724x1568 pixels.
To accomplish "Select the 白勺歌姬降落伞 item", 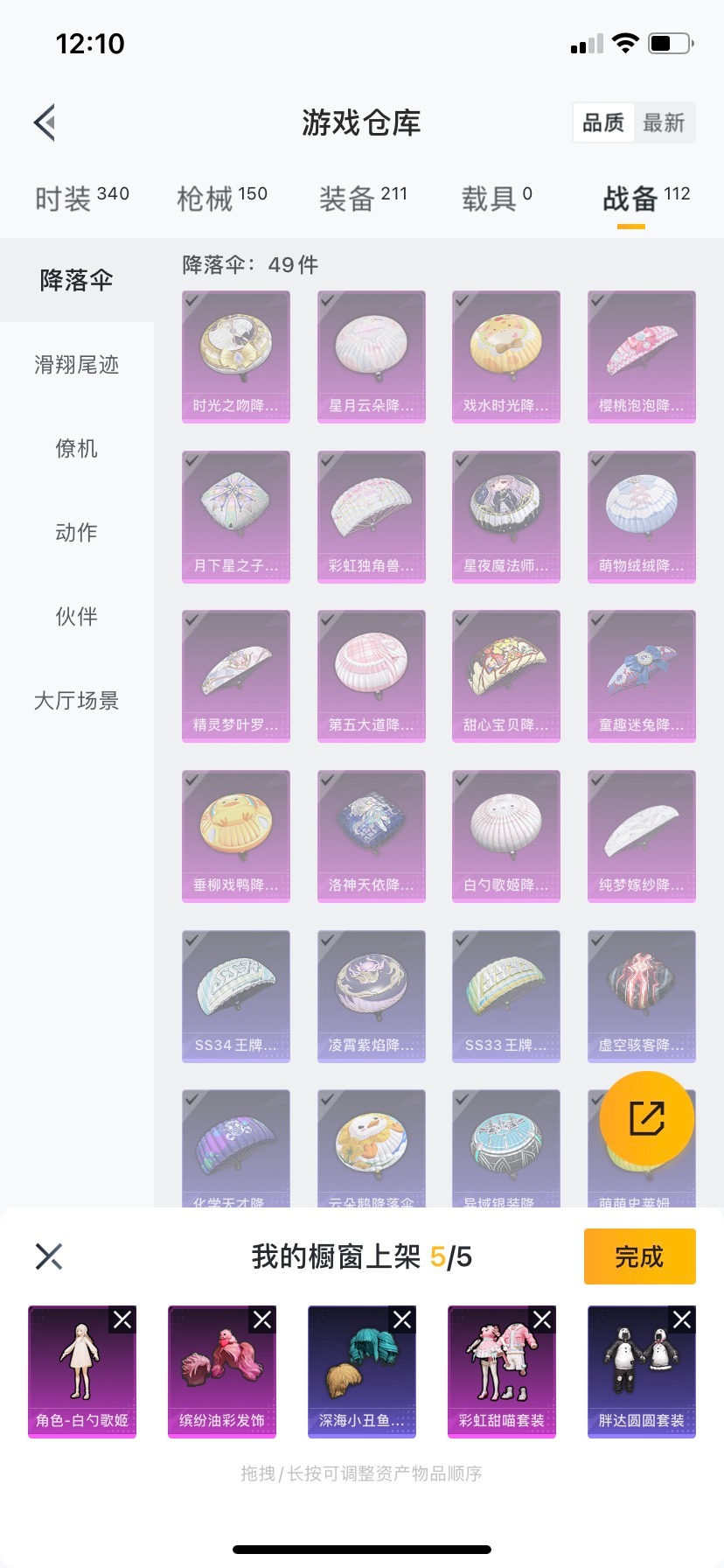I will [x=506, y=836].
